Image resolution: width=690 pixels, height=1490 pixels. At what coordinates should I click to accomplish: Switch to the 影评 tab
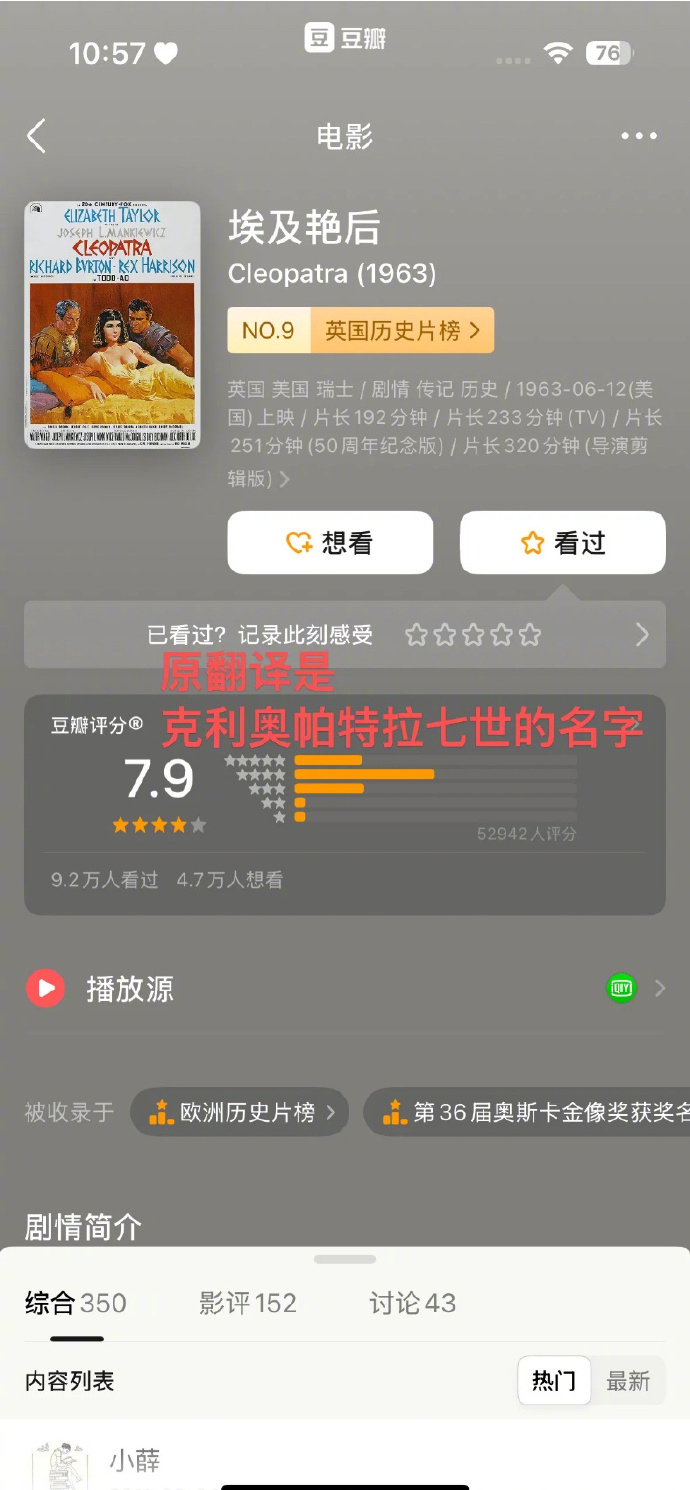point(247,1303)
